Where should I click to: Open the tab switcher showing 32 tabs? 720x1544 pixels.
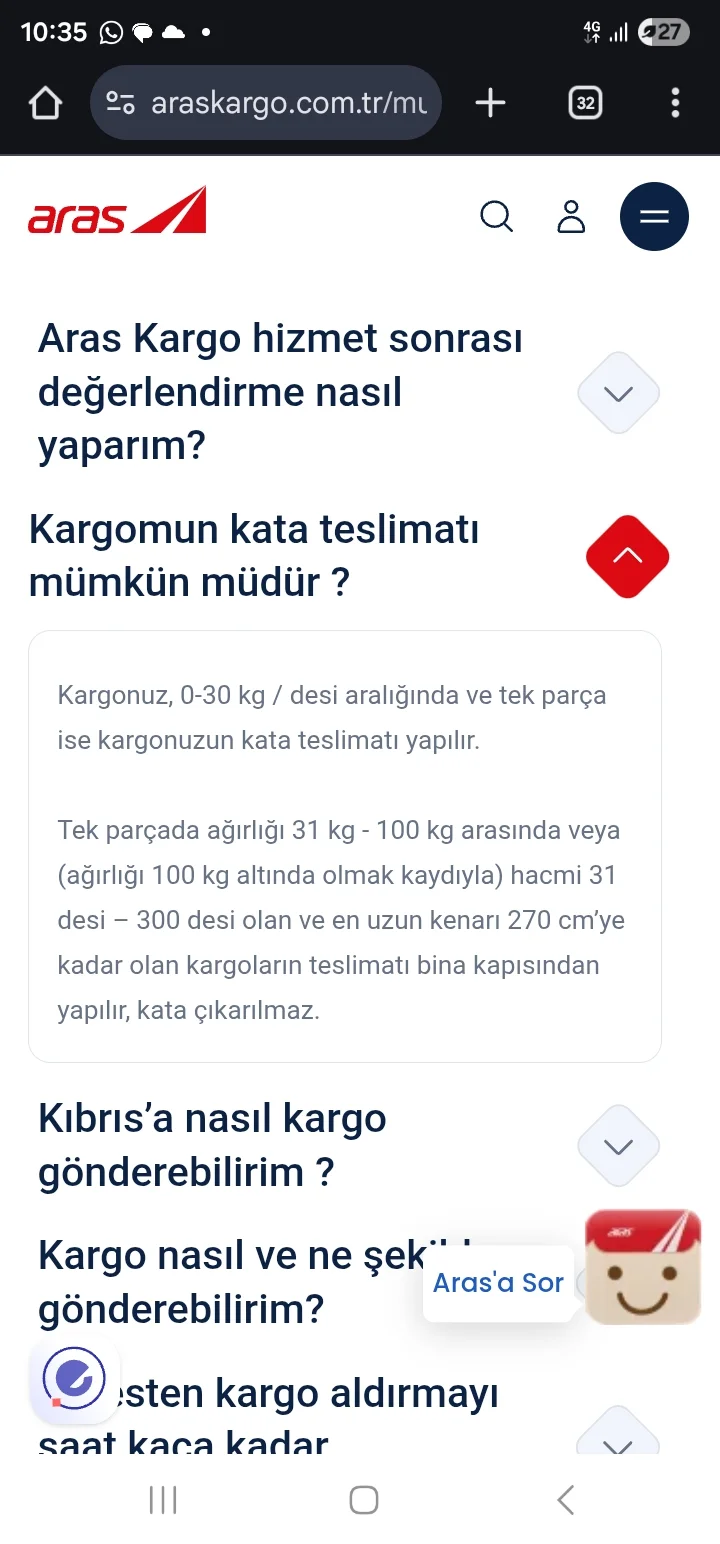point(585,102)
